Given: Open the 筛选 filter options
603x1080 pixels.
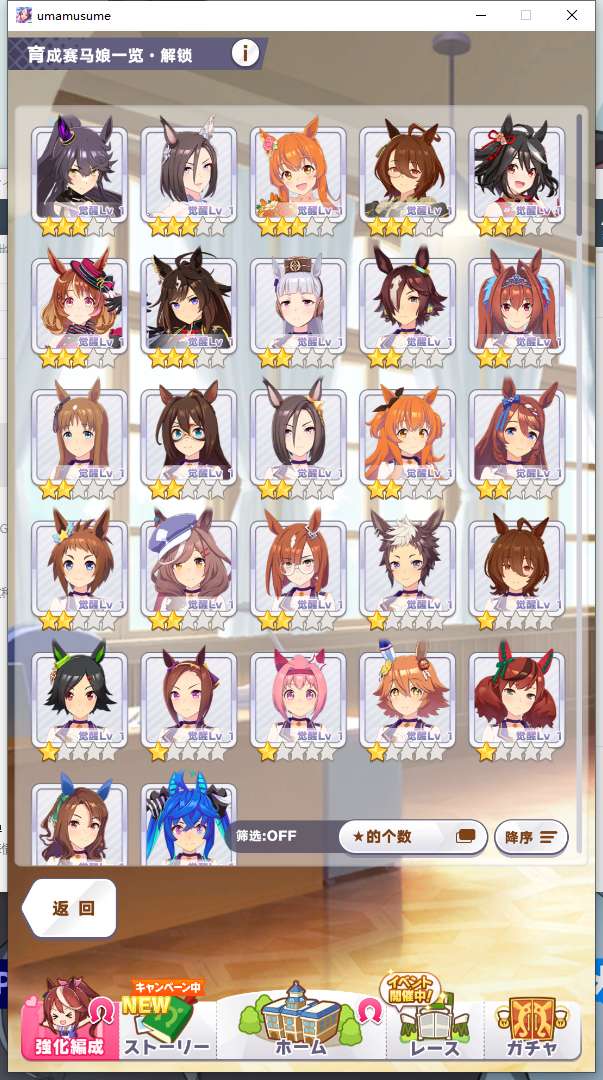Looking at the screenshot, I should coord(266,836).
